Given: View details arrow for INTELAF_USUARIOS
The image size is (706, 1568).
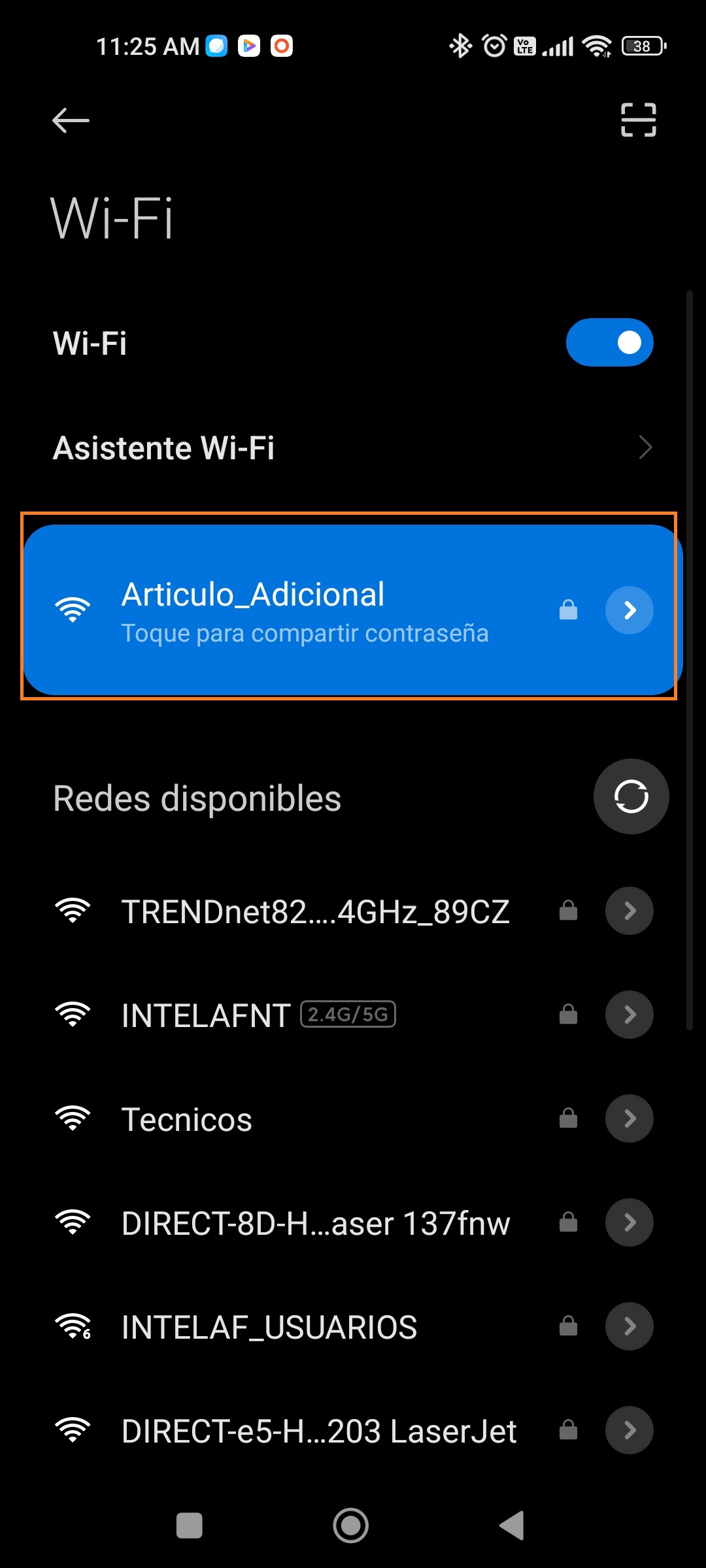Looking at the screenshot, I should (x=629, y=1326).
